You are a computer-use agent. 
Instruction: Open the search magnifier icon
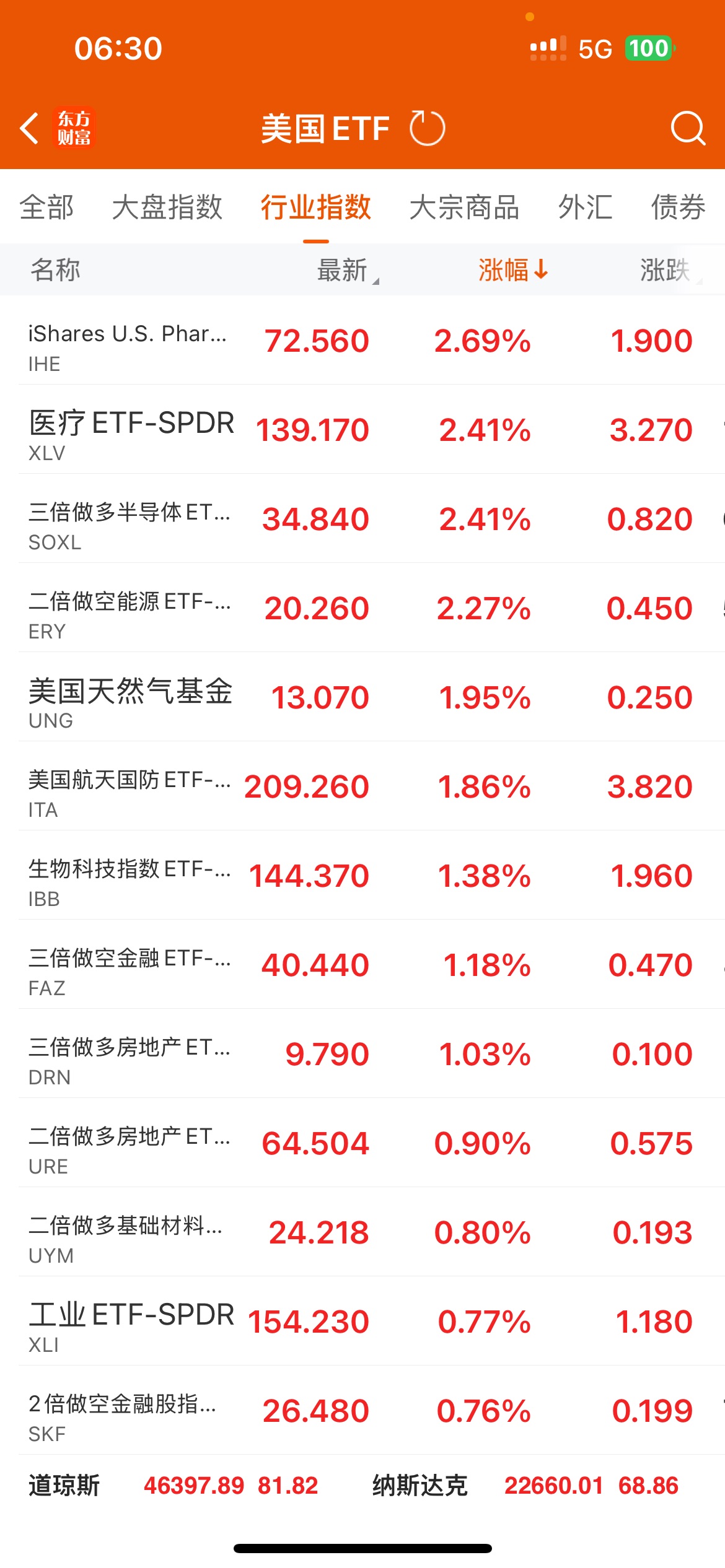pyautogui.click(x=688, y=128)
